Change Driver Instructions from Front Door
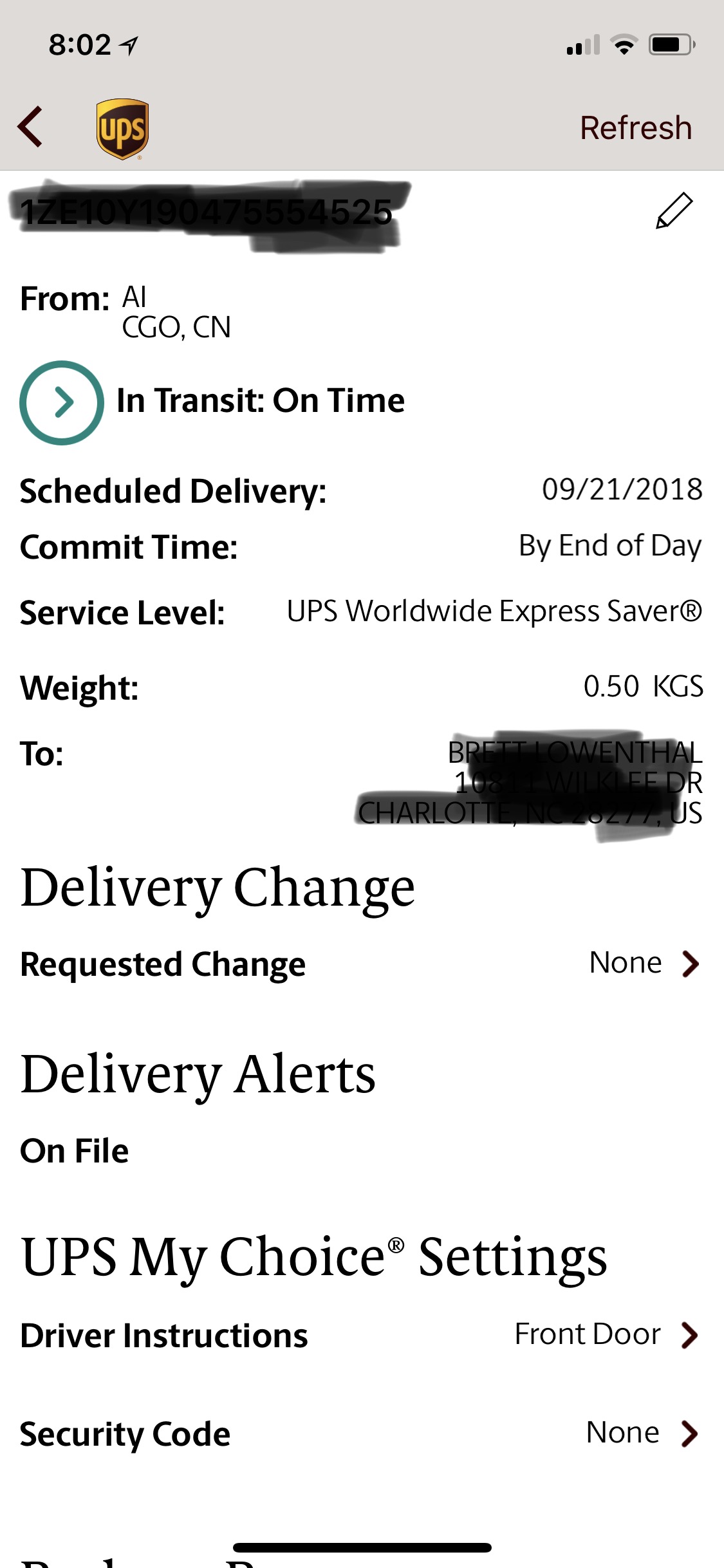 coord(362,1335)
